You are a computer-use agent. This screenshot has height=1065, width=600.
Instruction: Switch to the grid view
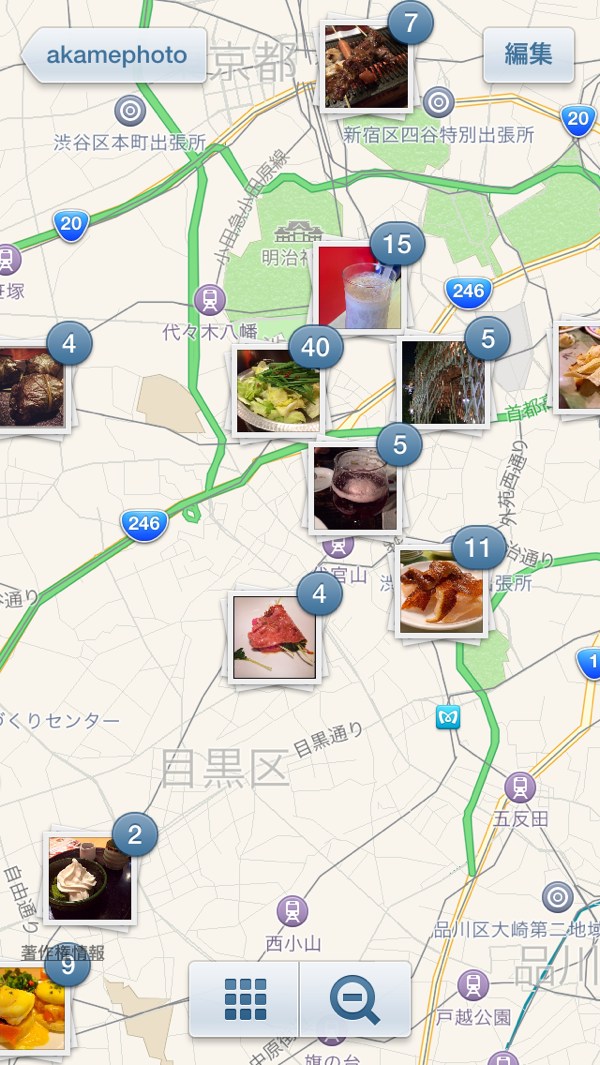pos(245,999)
